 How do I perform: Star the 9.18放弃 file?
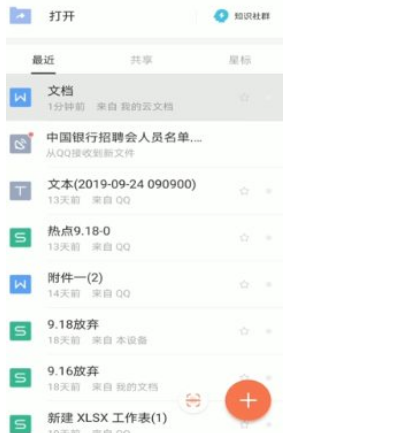(x=244, y=331)
